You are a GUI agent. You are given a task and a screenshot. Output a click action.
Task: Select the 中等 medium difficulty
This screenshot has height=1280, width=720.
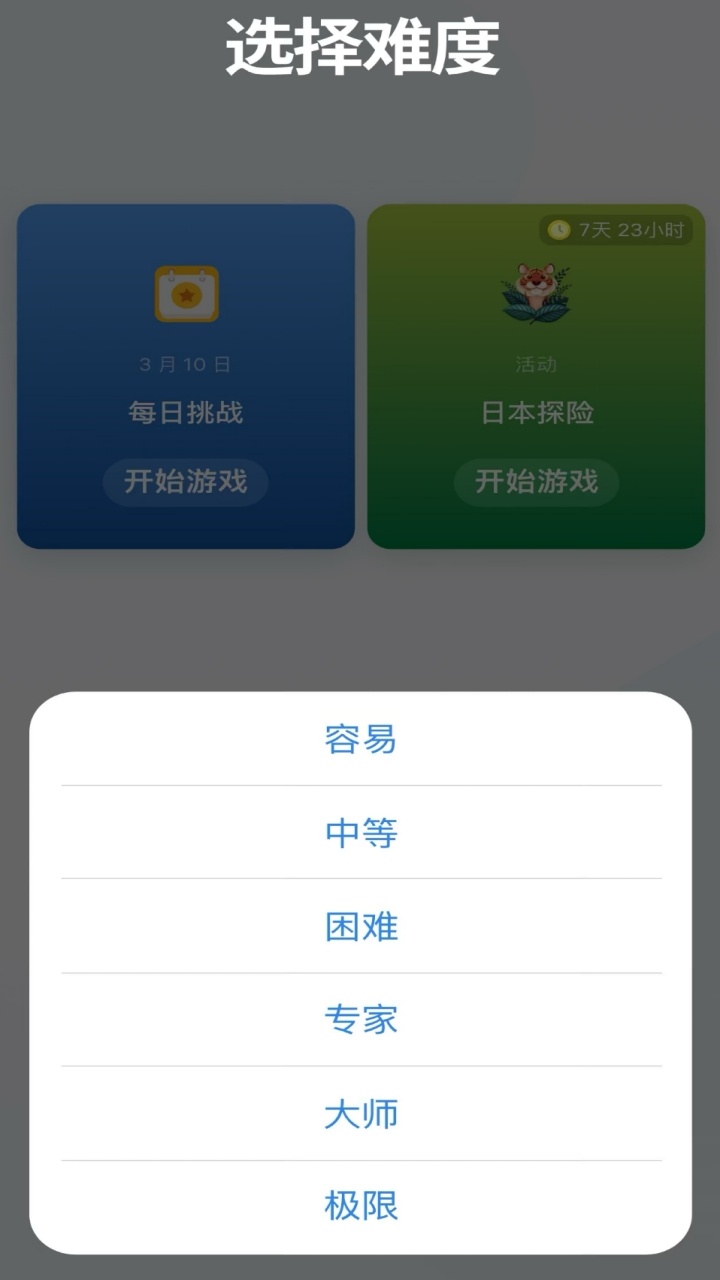tap(360, 832)
